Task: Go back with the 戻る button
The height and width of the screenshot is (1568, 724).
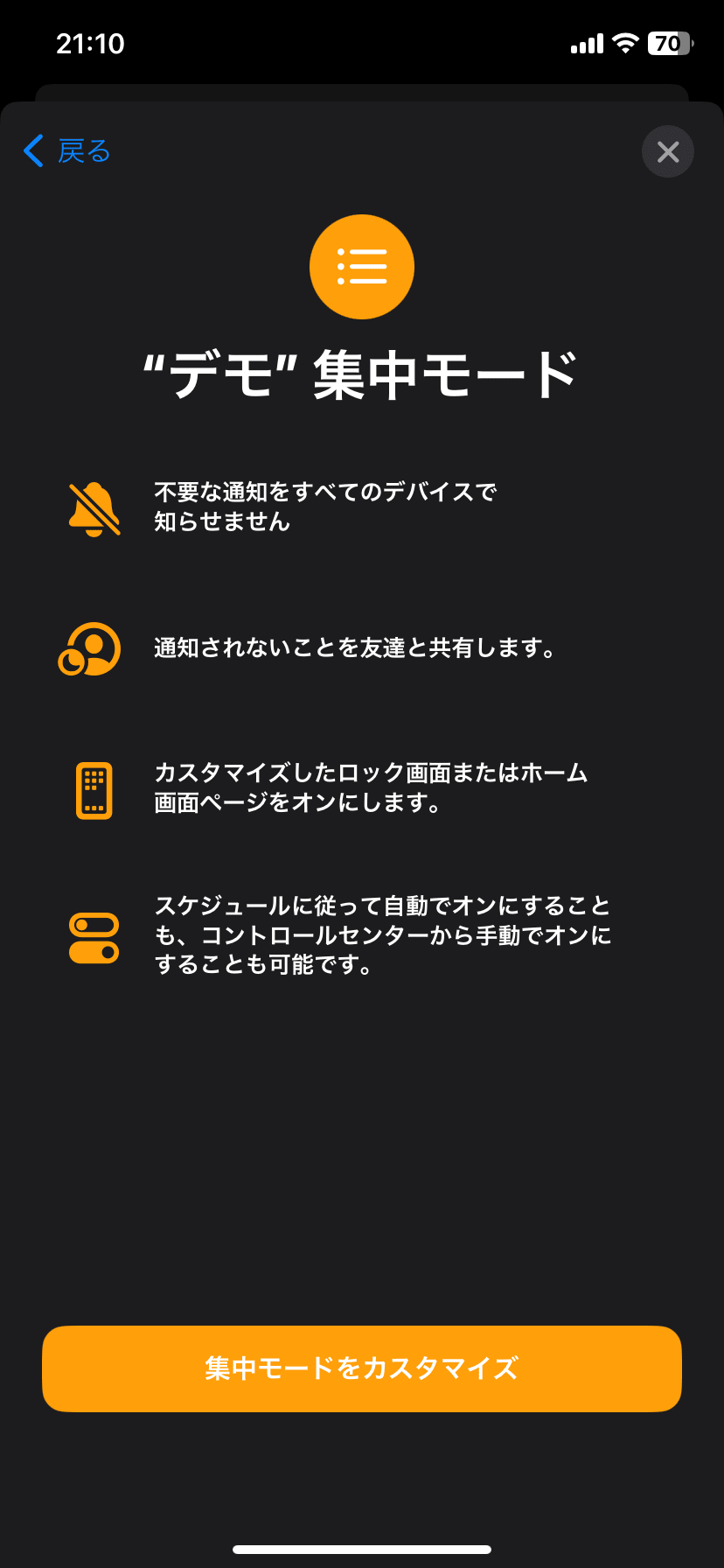Action: (67, 151)
